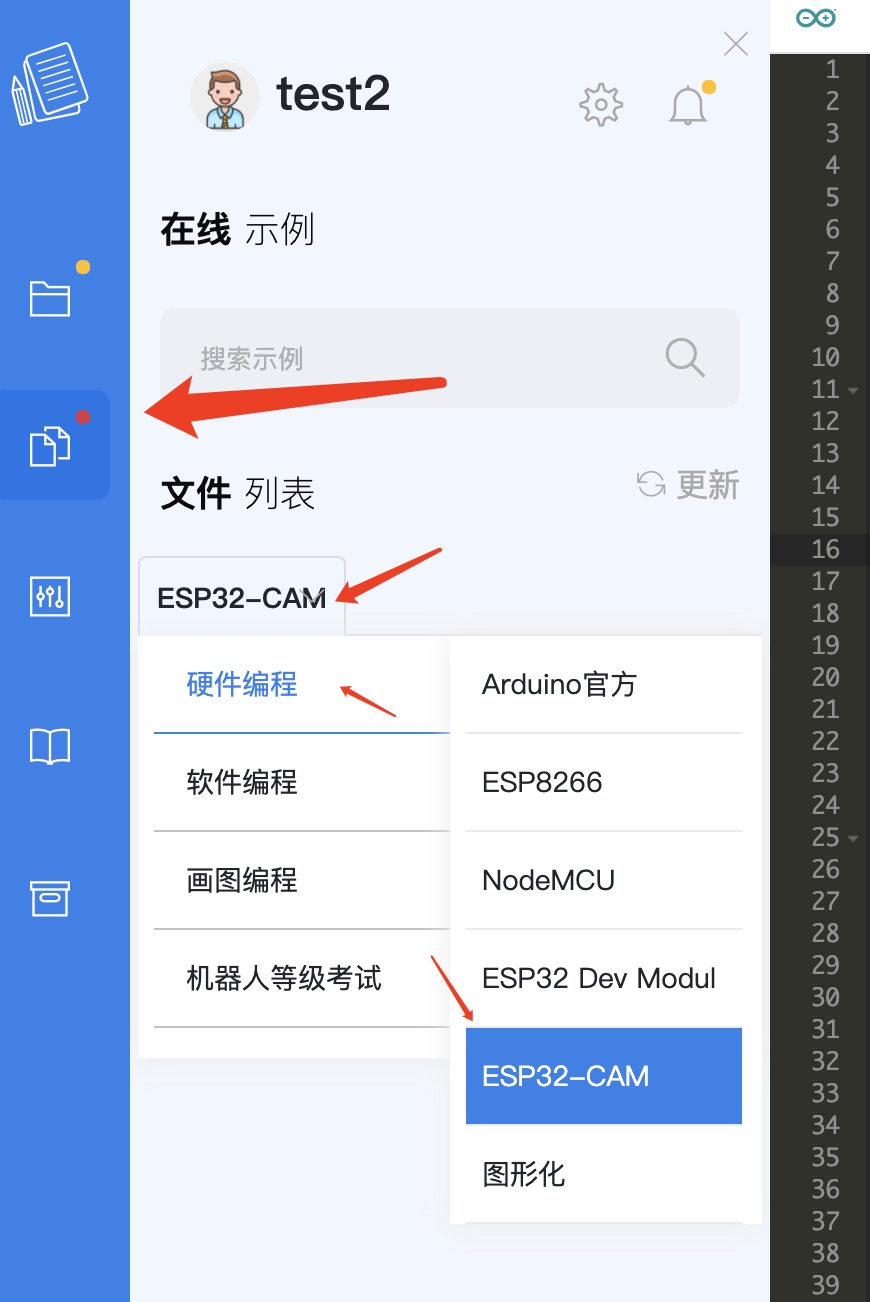The height and width of the screenshot is (1302, 870).
Task: Choose ESP32 Dev Modul option
Action: pyautogui.click(x=598, y=978)
